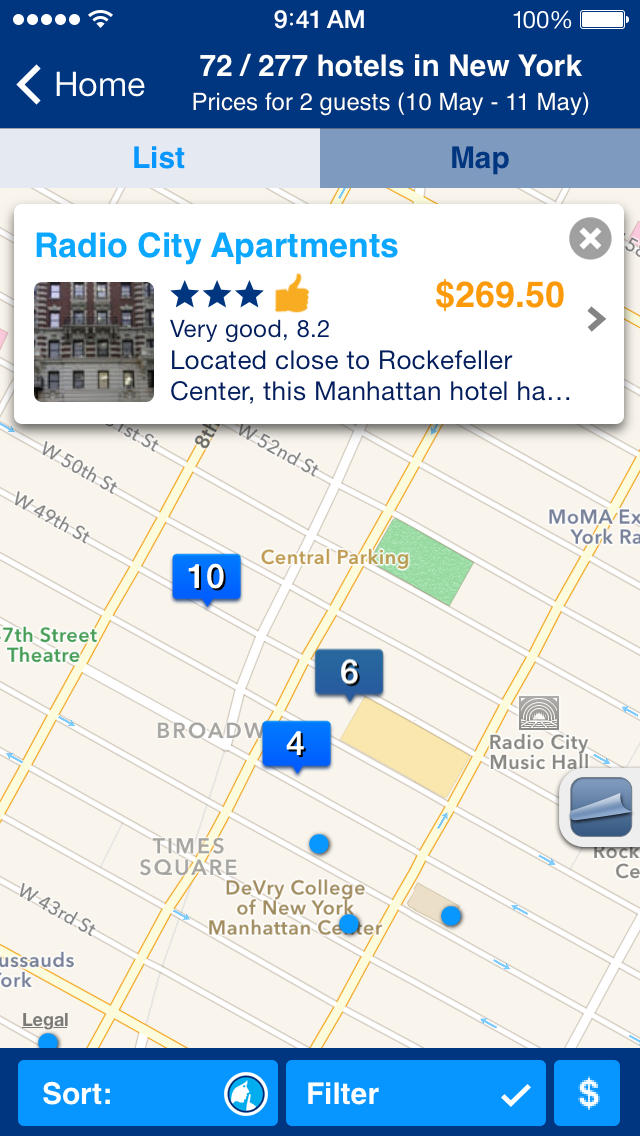The image size is (640, 1136).
Task: Tap the map cluster pin labeled 10
Action: pyautogui.click(x=206, y=577)
